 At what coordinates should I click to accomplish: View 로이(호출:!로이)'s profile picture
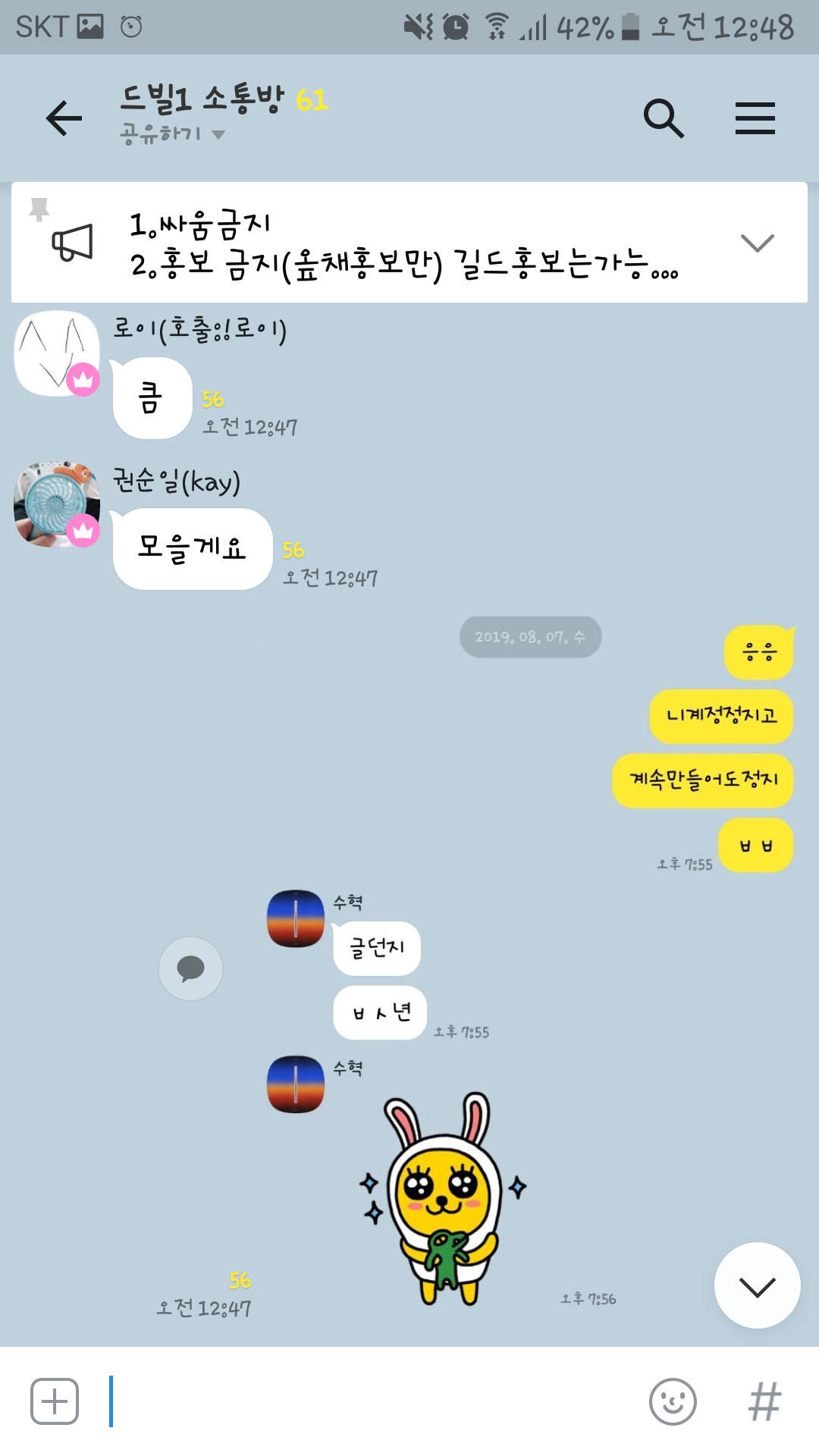58,353
